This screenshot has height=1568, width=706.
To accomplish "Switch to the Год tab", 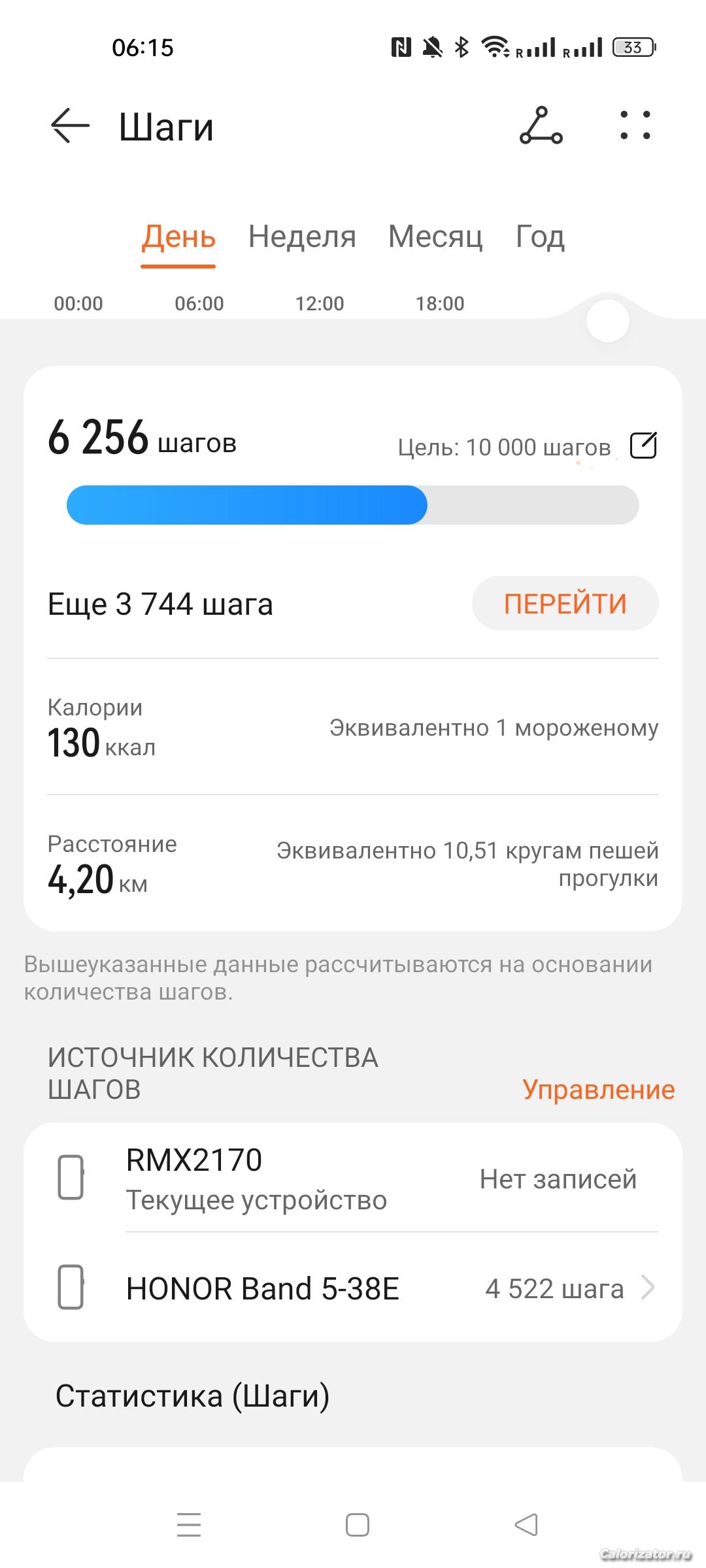I will click(540, 237).
